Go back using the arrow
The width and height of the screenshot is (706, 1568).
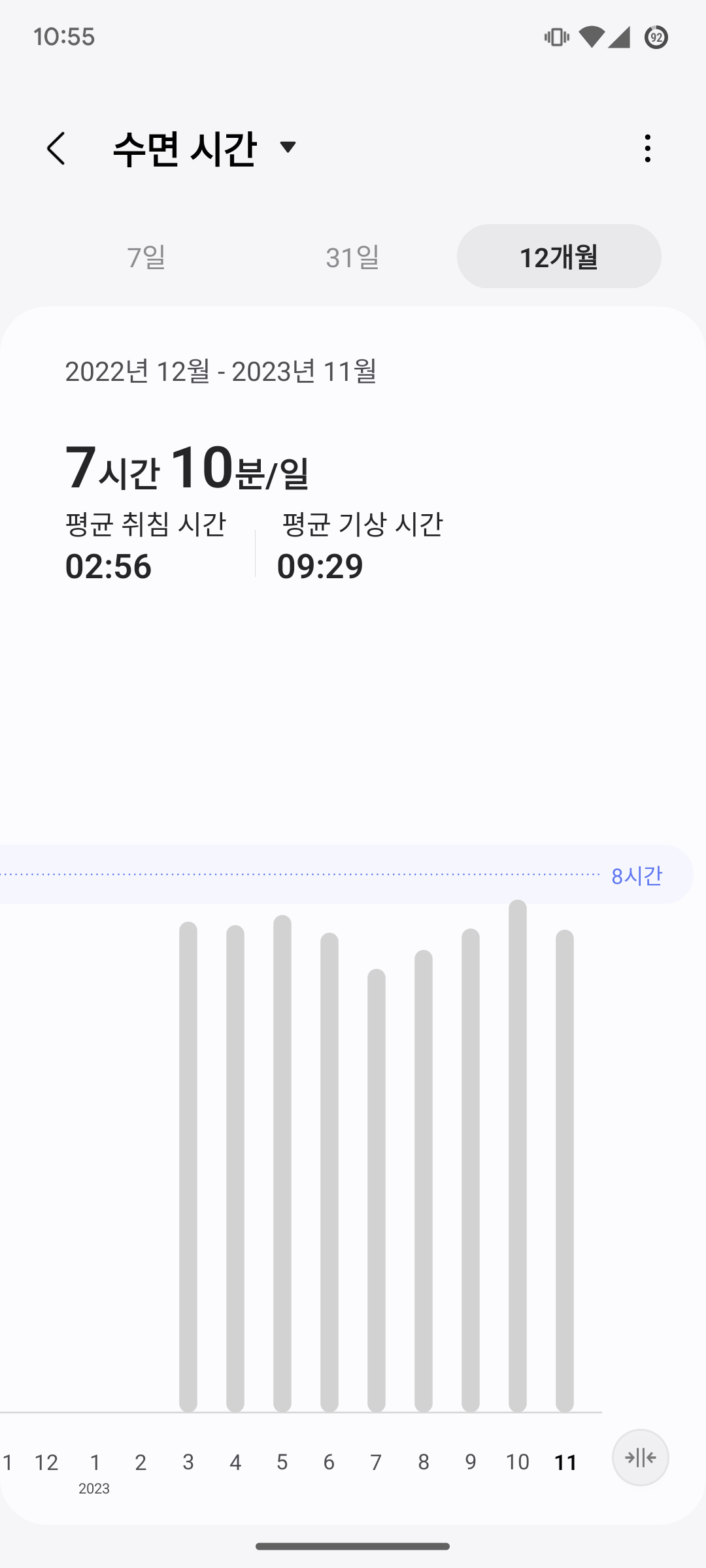pyautogui.click(x=56, y=148)
